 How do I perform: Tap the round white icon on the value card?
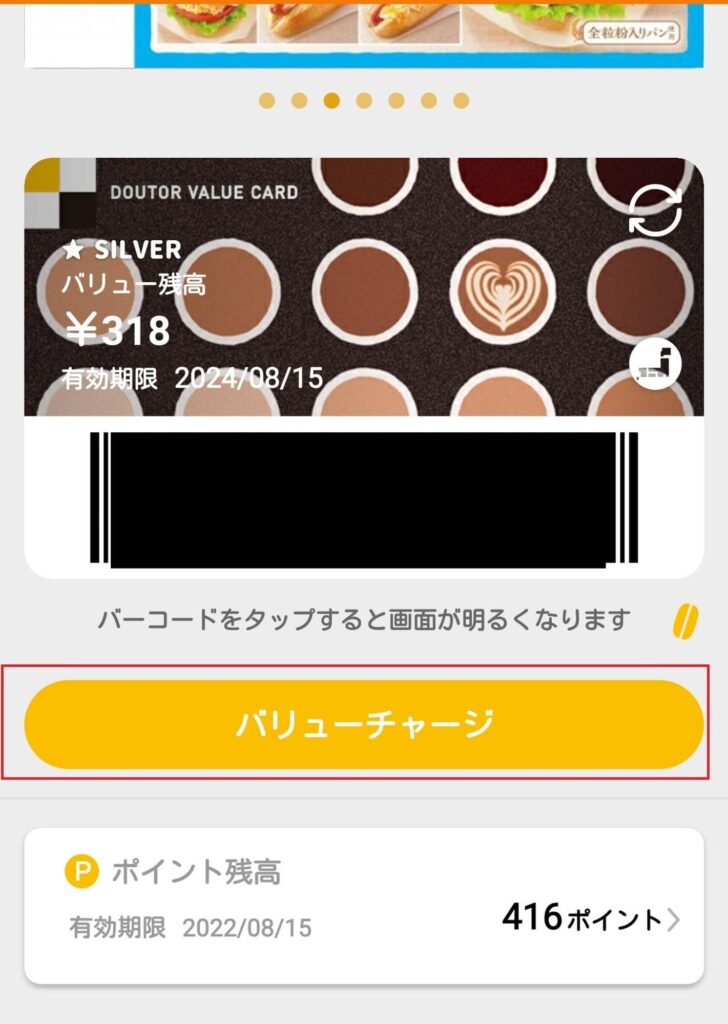tap(655, 365)
